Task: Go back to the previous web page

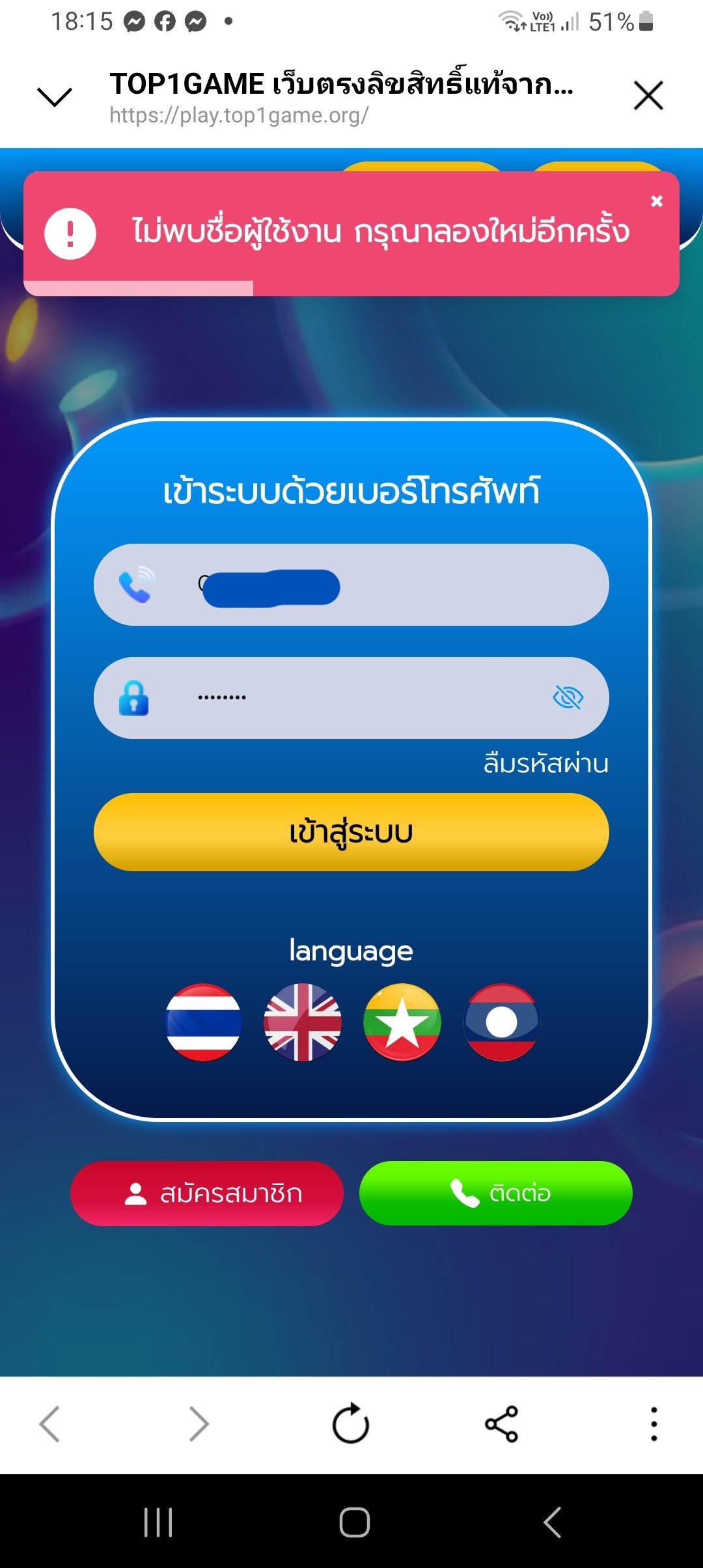Action: 50,1424
